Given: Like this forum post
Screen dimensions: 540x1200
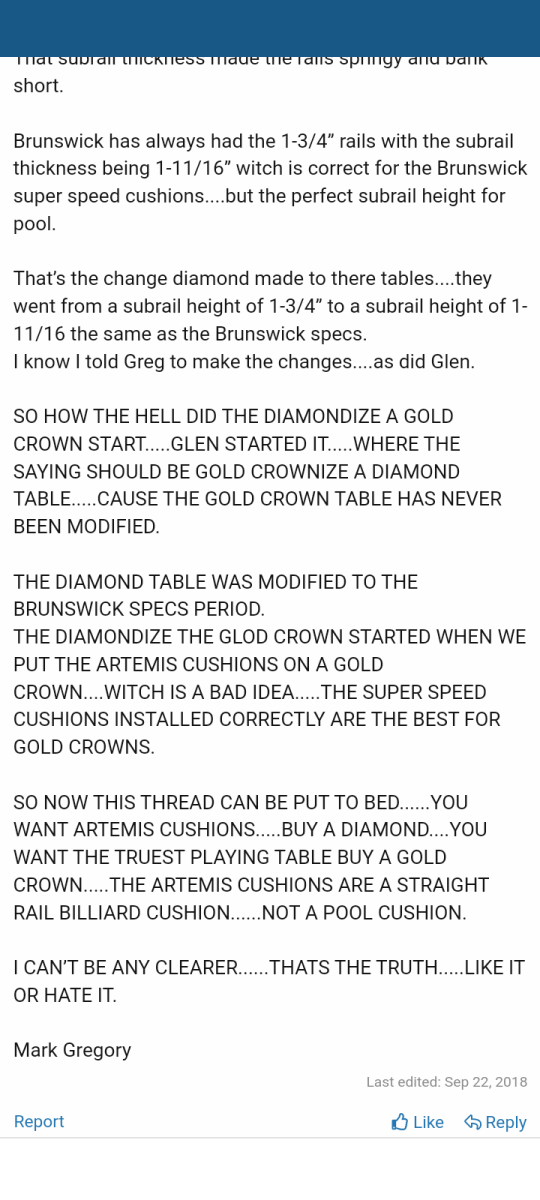Looking at the screenshot, I should (x=417, y=1122).
